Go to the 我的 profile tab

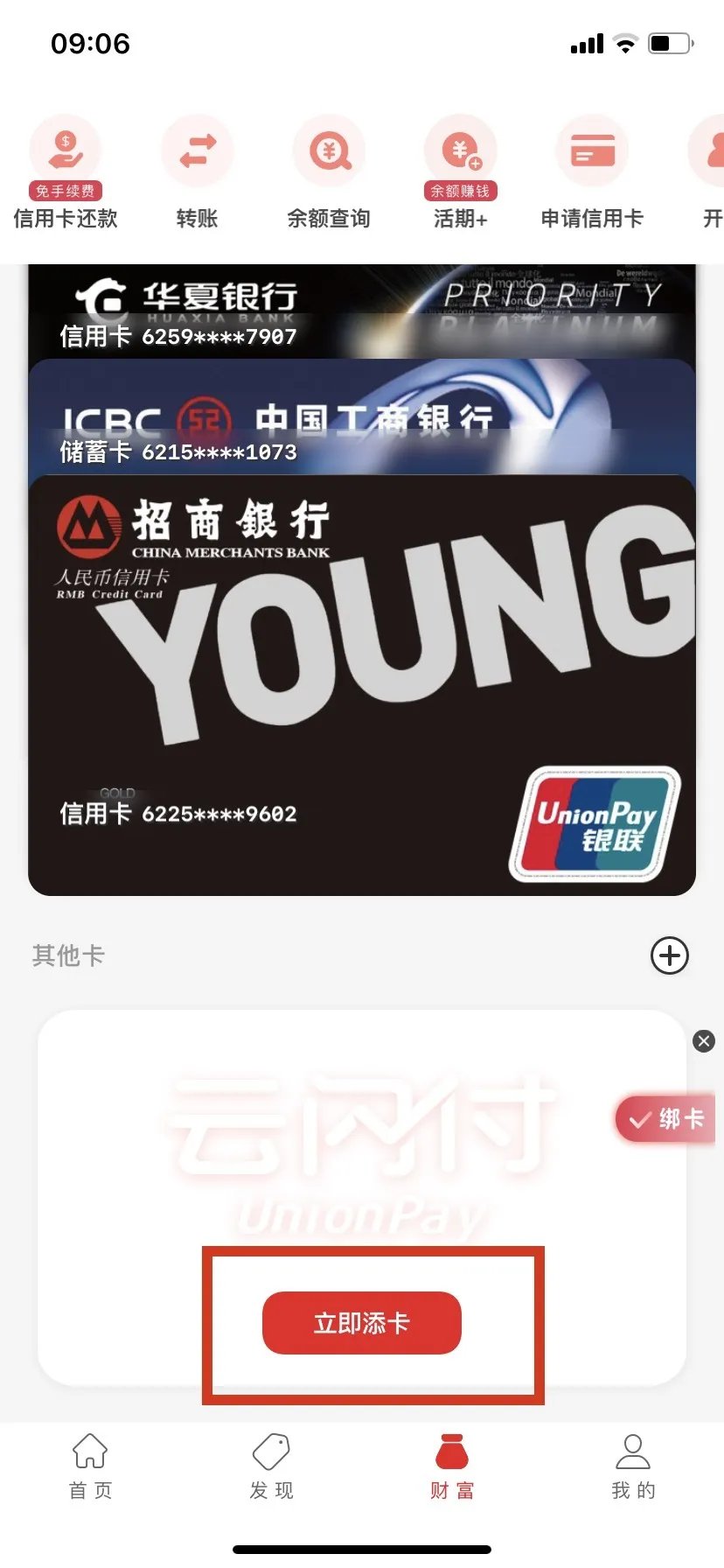tap(633, 1466)
